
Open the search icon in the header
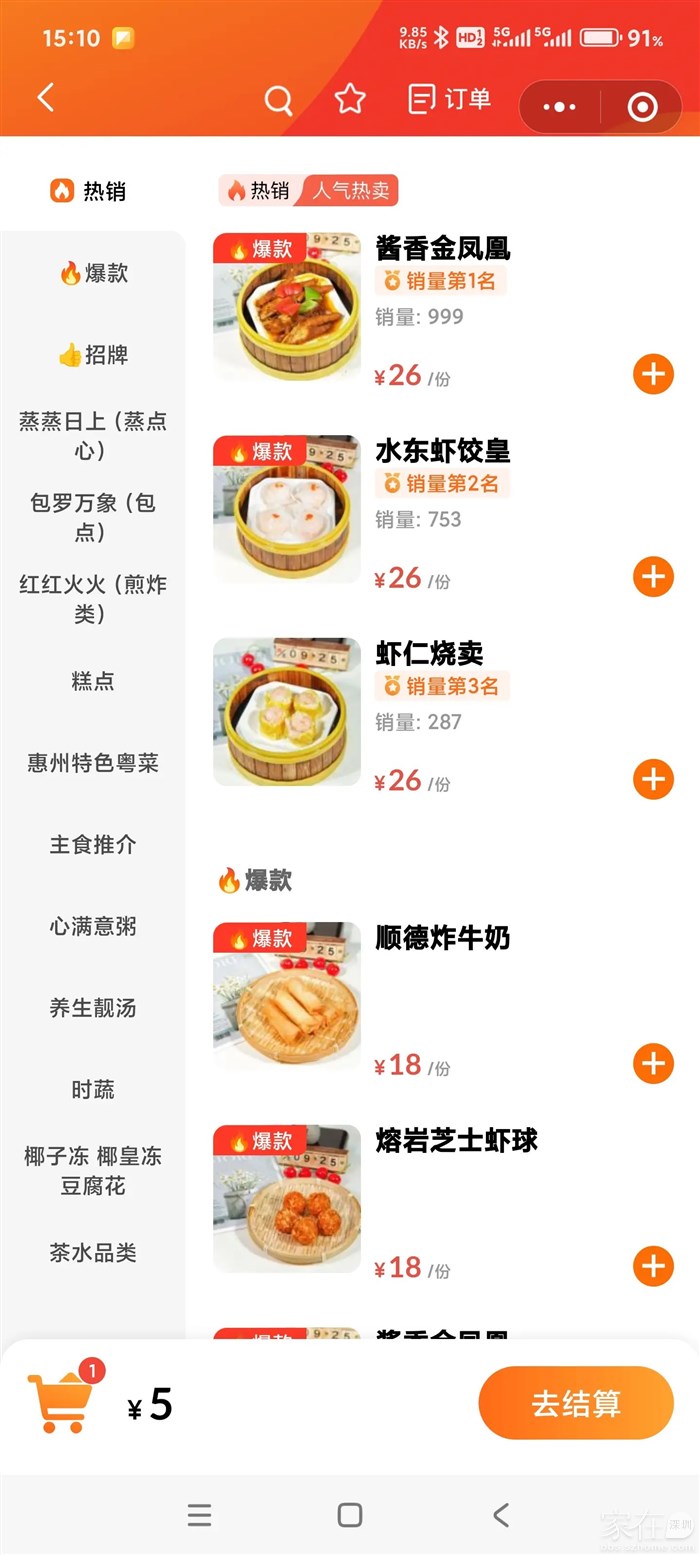(278, 100)
